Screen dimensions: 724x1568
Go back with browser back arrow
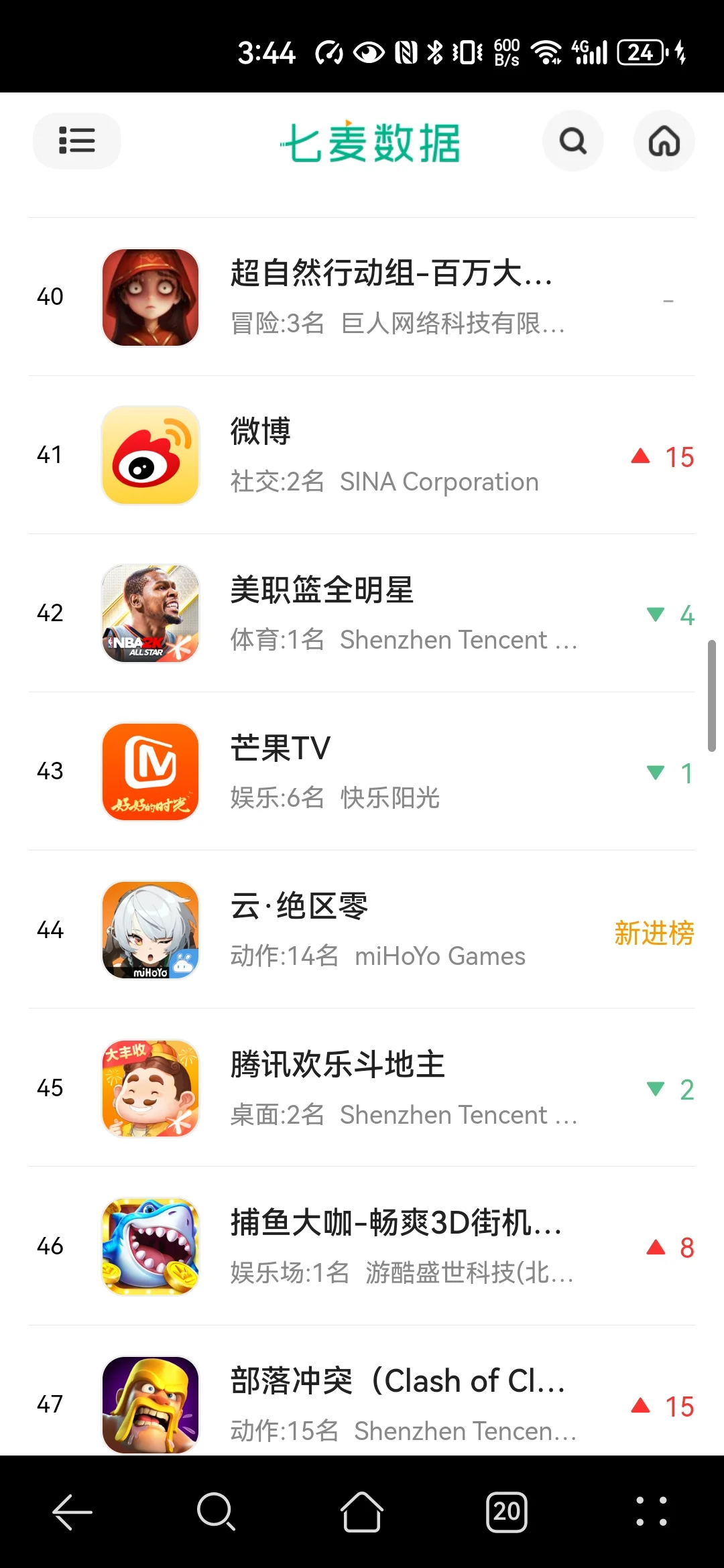coord(72,1512)
